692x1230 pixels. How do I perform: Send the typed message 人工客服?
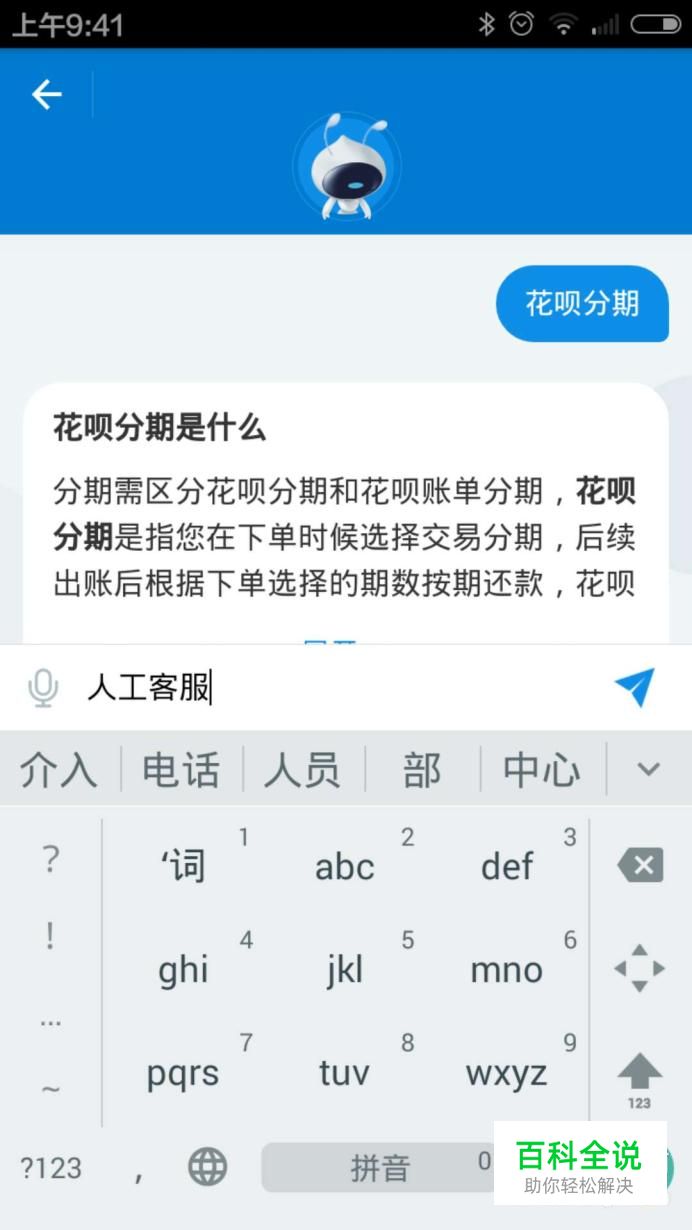[x=634, y=687]
